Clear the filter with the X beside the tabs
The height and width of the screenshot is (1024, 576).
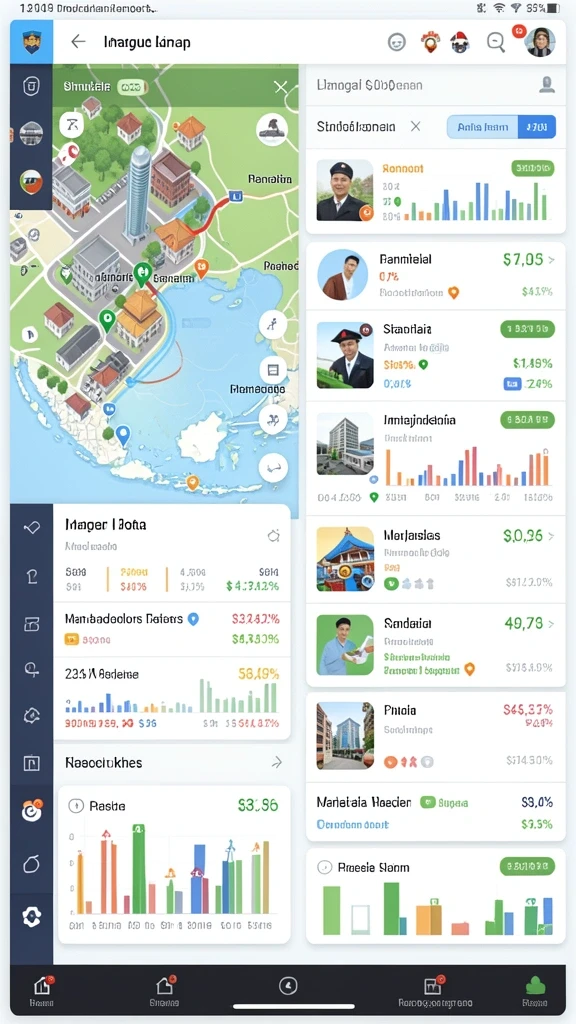(415, 126)
